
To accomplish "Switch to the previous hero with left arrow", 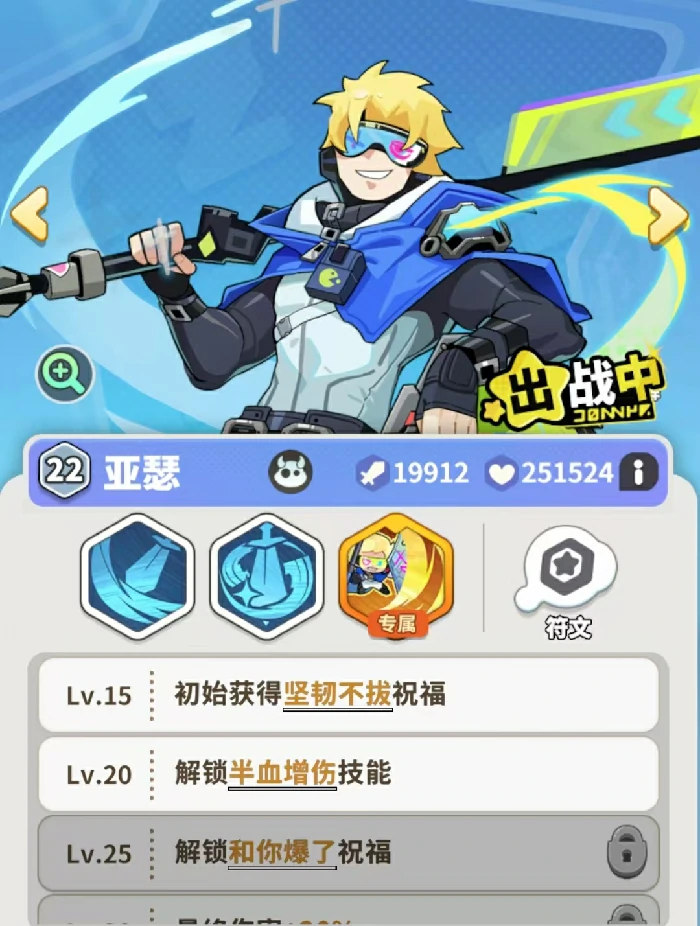I will click(30, 214).
